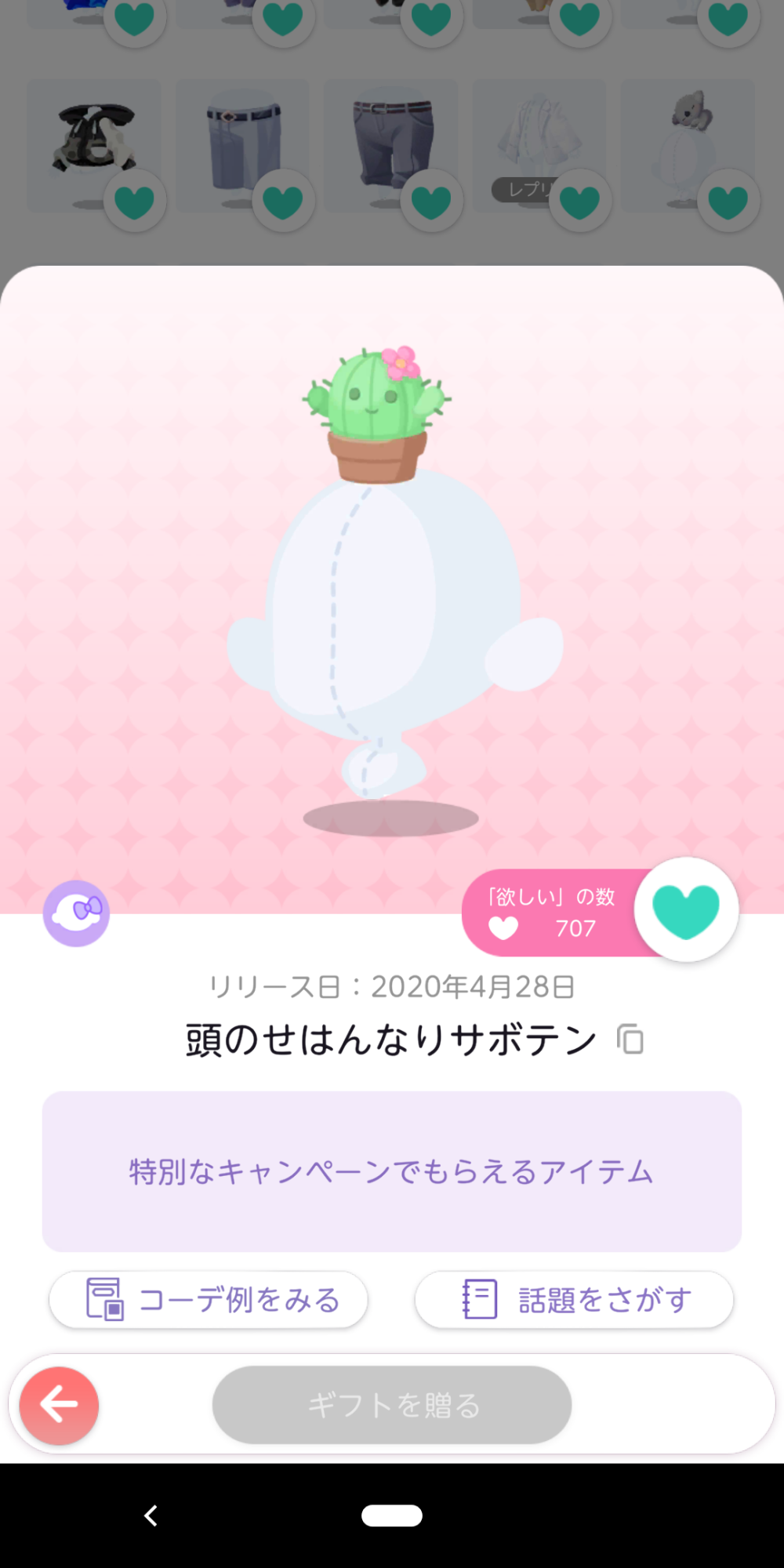784x1568 pixels.
Task: Tap the system back navigation button
Action: coord(151,1515)
